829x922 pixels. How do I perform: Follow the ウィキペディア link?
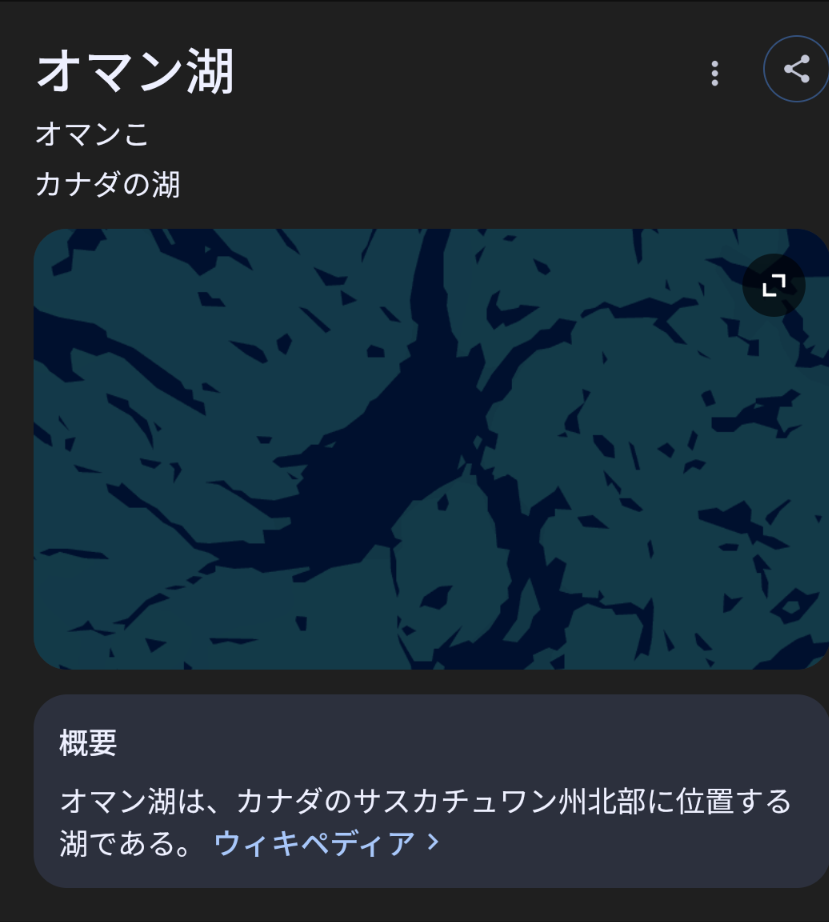(326, 843)
